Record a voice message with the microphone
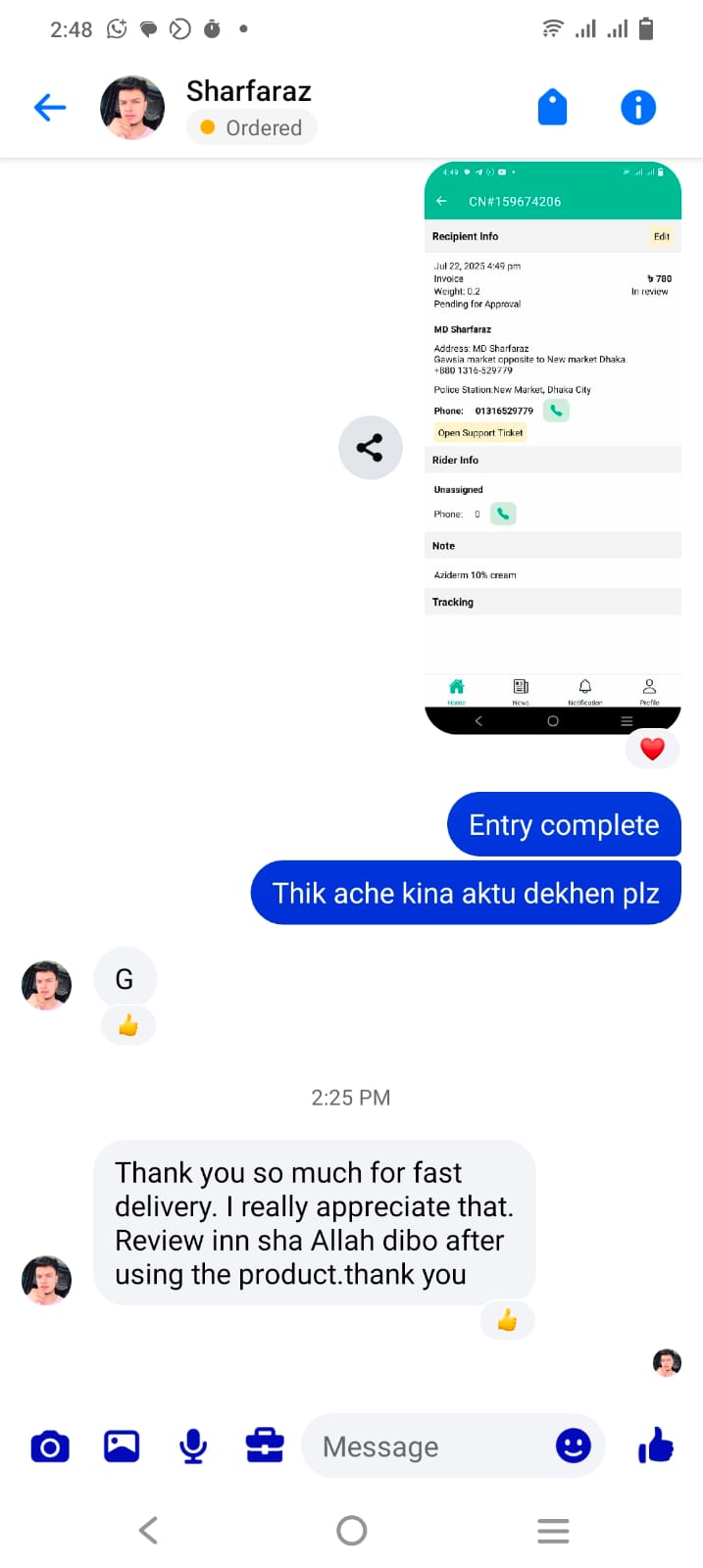This screenshot has width=703, height=1568. tap(193, 1446)
